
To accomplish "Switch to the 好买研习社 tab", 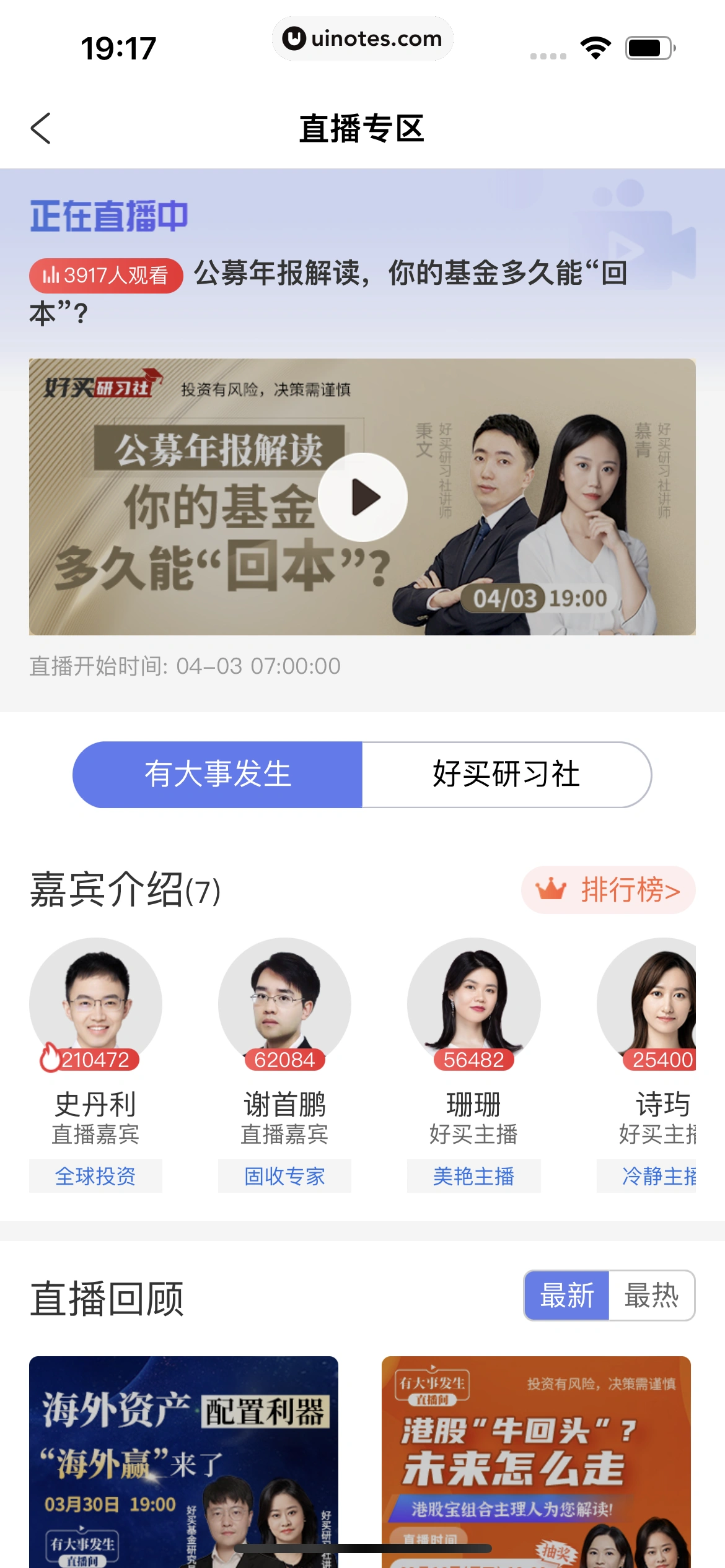I will coord(506,774).
